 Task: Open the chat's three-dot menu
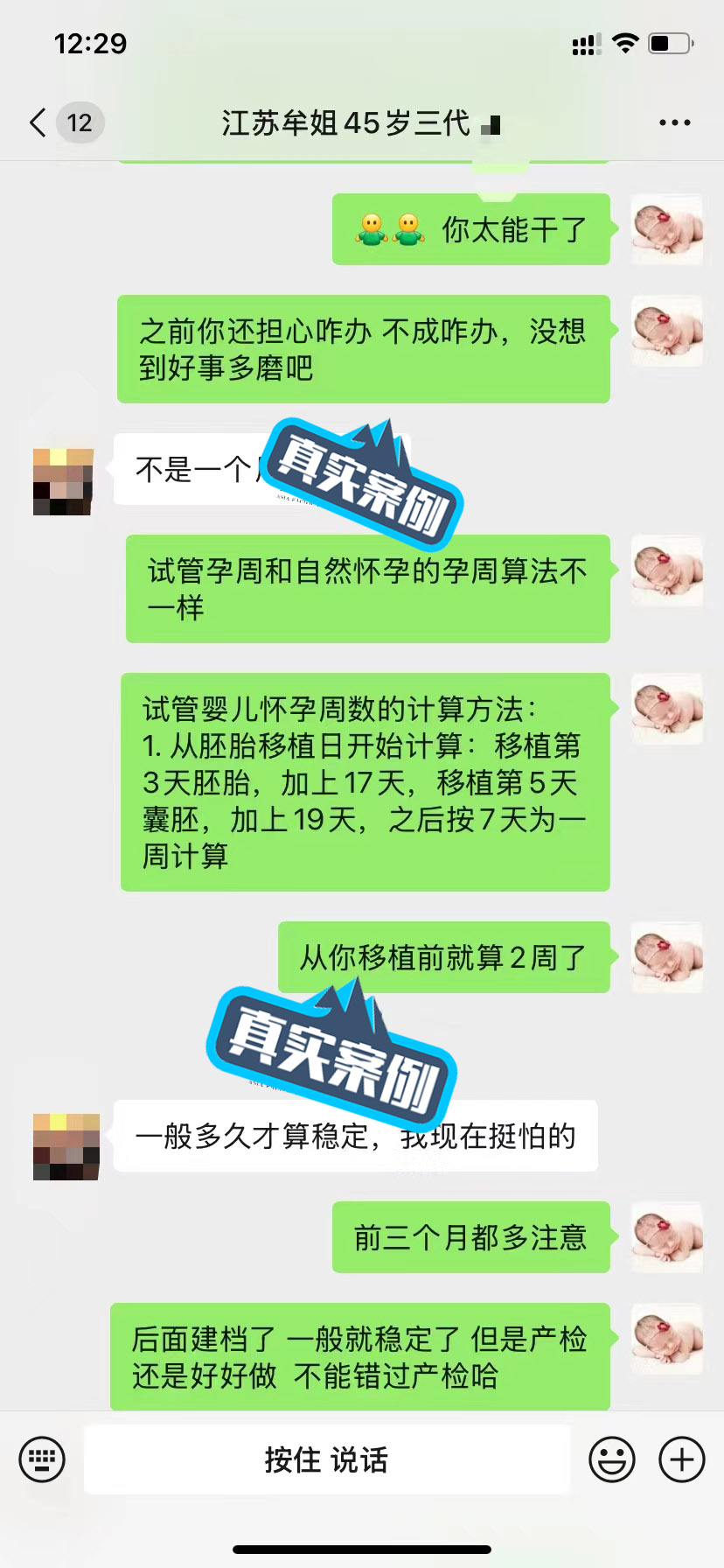click(x=674, y=123)
